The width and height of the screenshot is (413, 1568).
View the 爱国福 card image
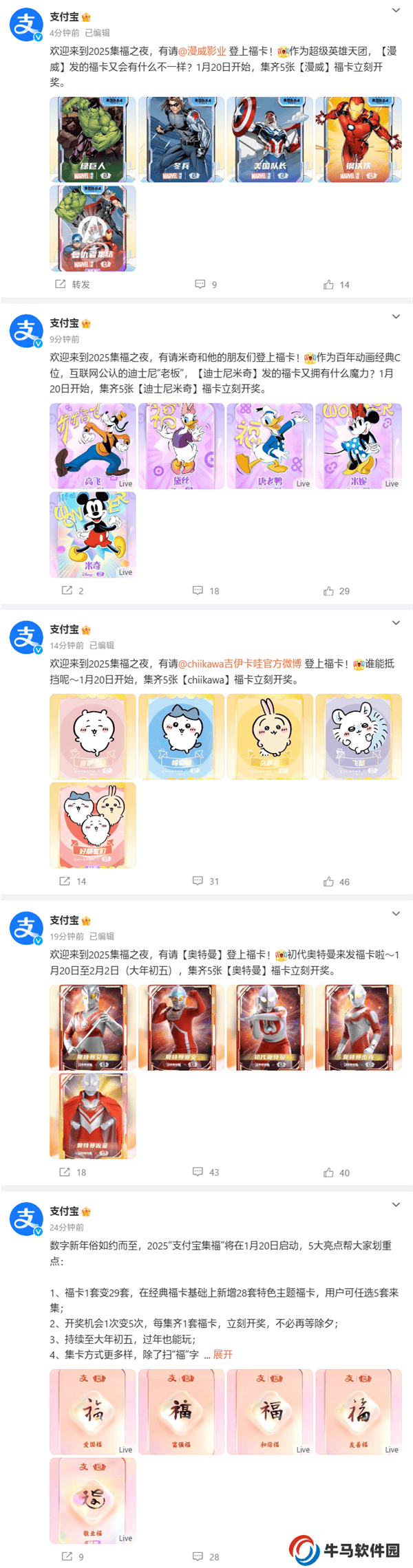pos(92,1412)
